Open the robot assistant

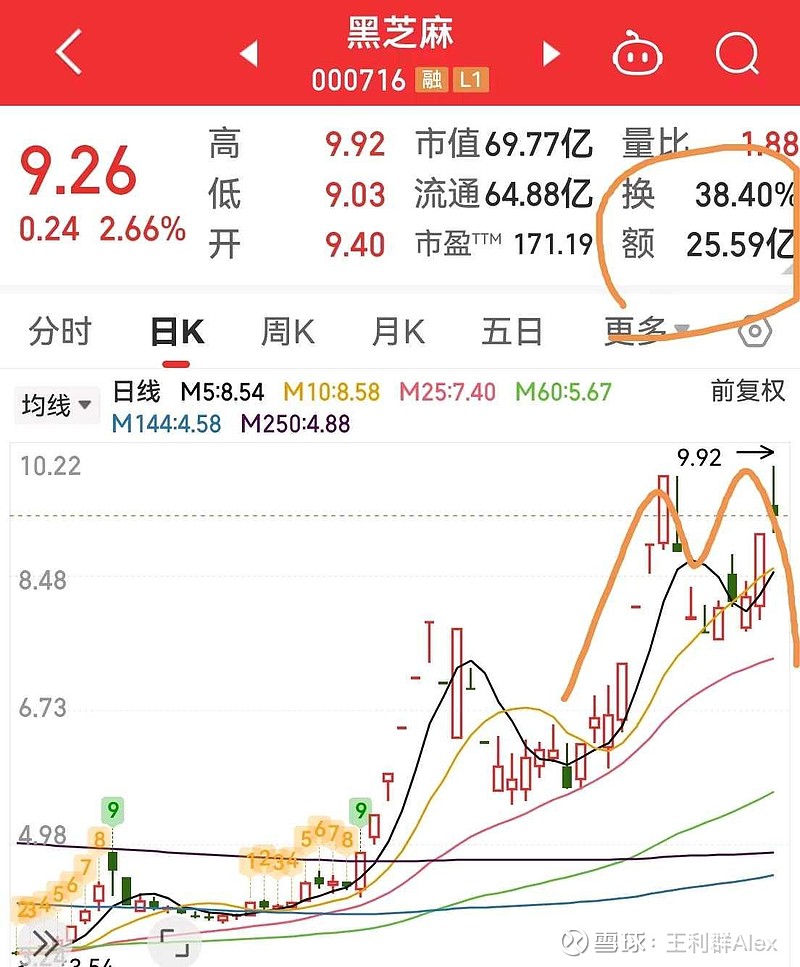pos(638,53)
